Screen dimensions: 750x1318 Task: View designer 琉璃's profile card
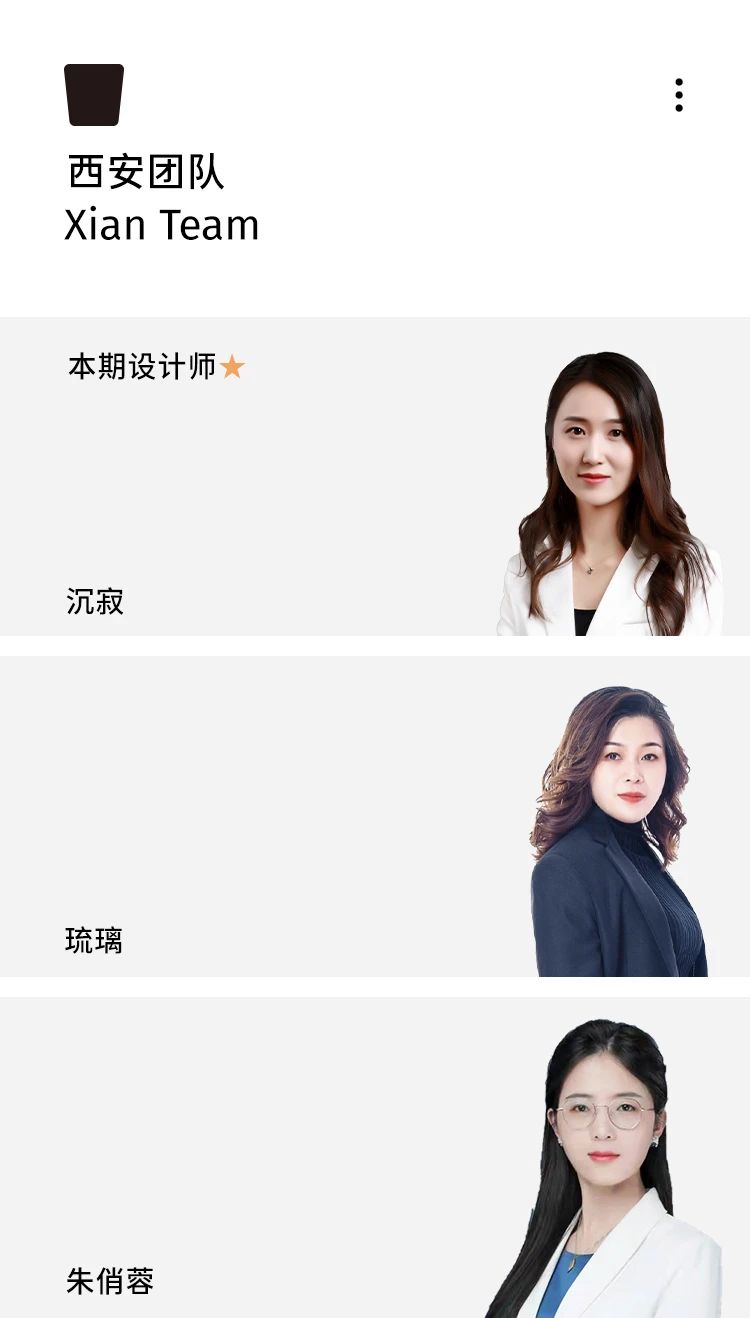pyautogui.click(x=374, y=816)
